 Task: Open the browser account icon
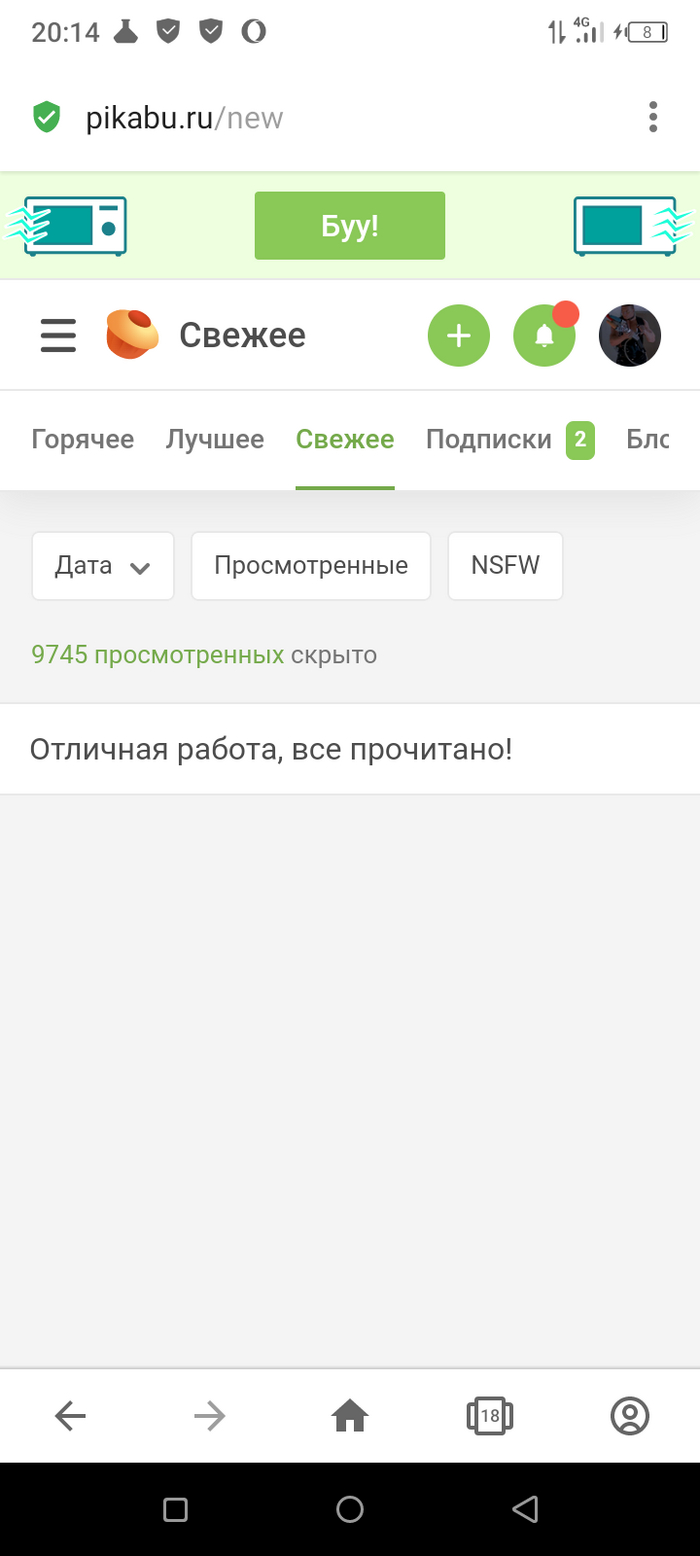(629, 1415)
